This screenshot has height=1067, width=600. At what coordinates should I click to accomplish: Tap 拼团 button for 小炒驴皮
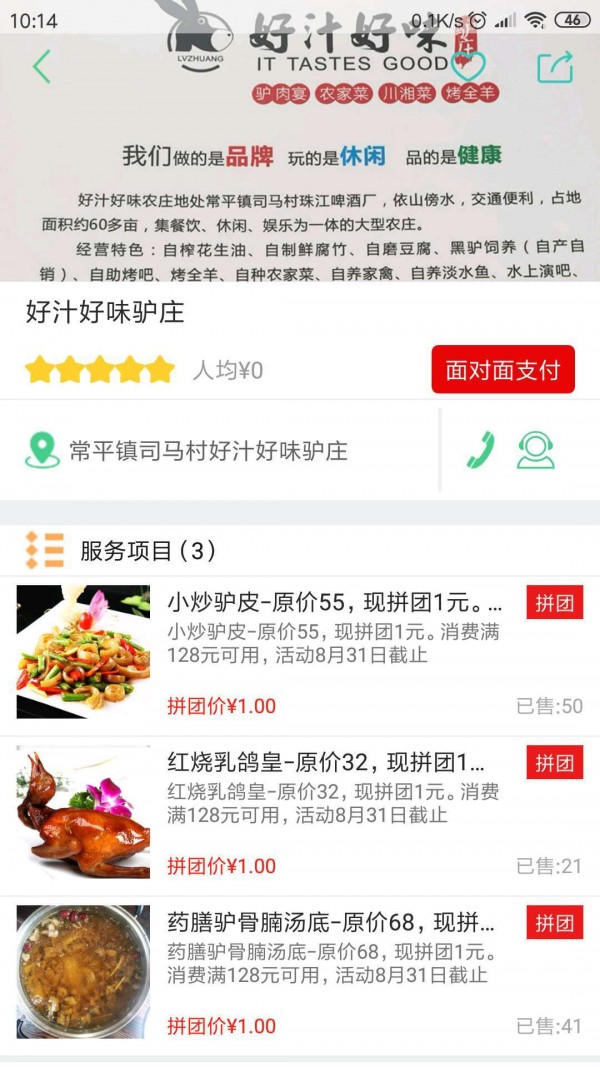555,603
